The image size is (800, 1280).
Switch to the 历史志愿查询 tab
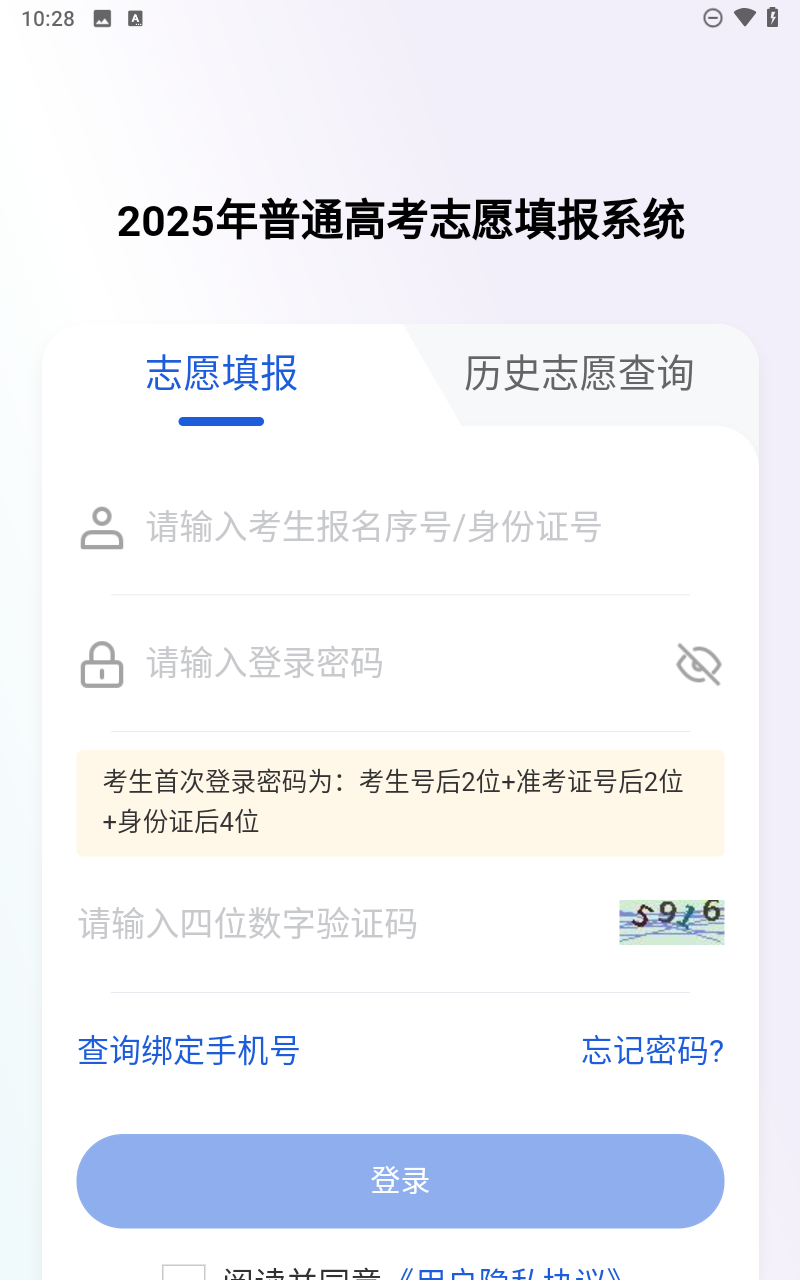(578, 373)
